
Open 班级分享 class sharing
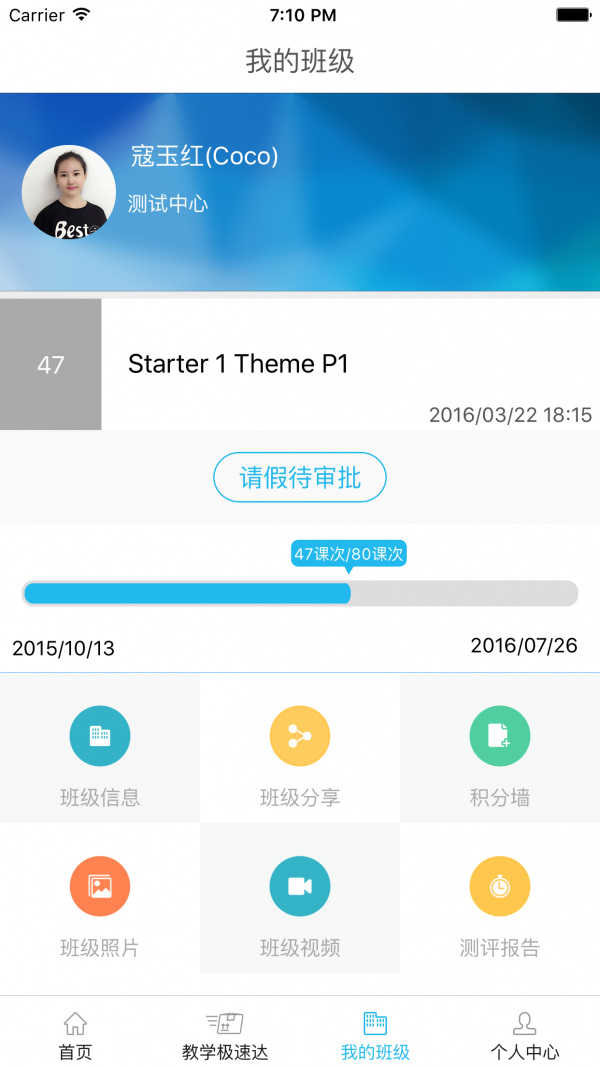300,750
